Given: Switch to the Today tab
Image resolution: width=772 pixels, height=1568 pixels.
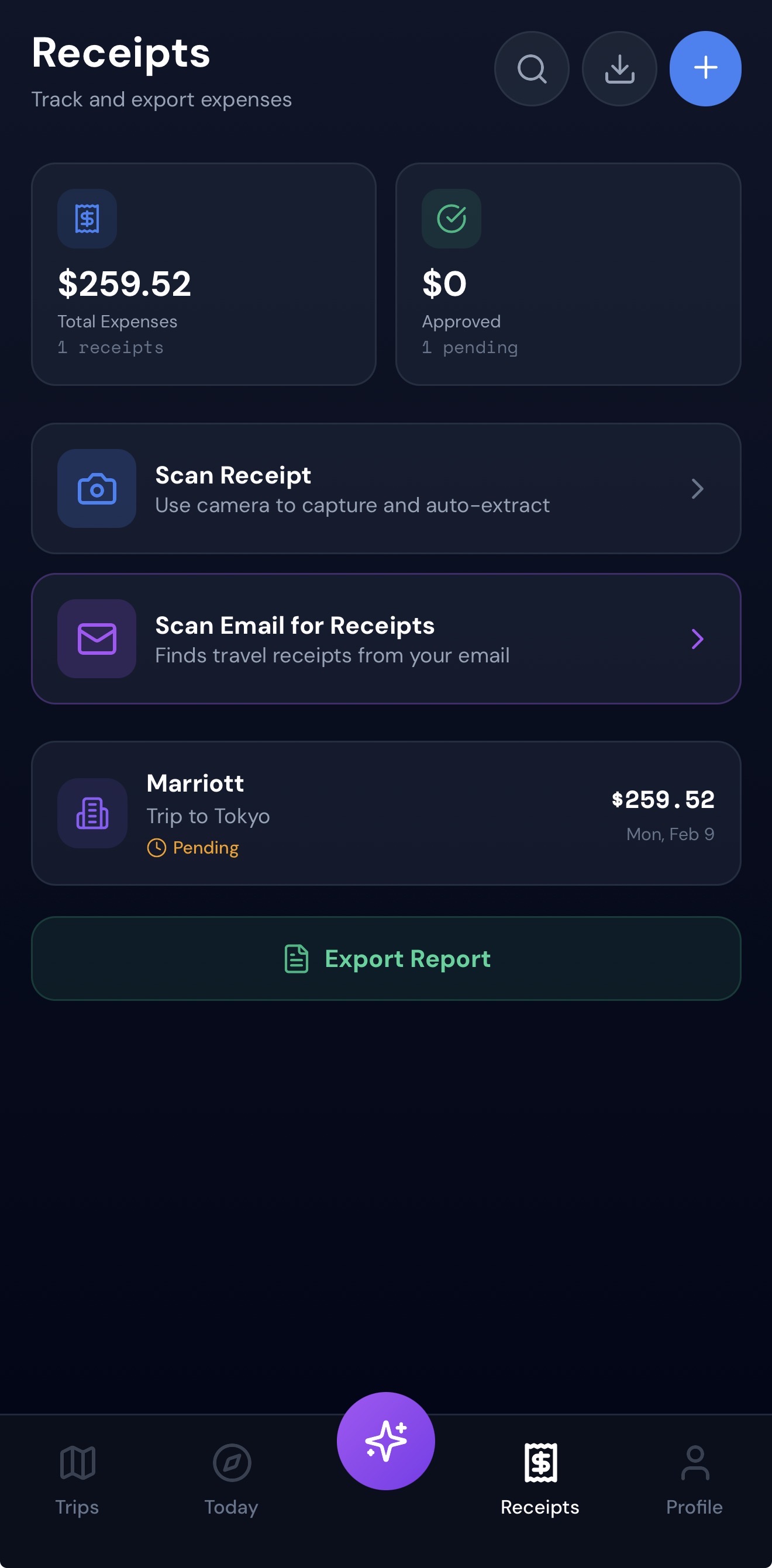Looking at the screenshot, I should point(232,1478).
